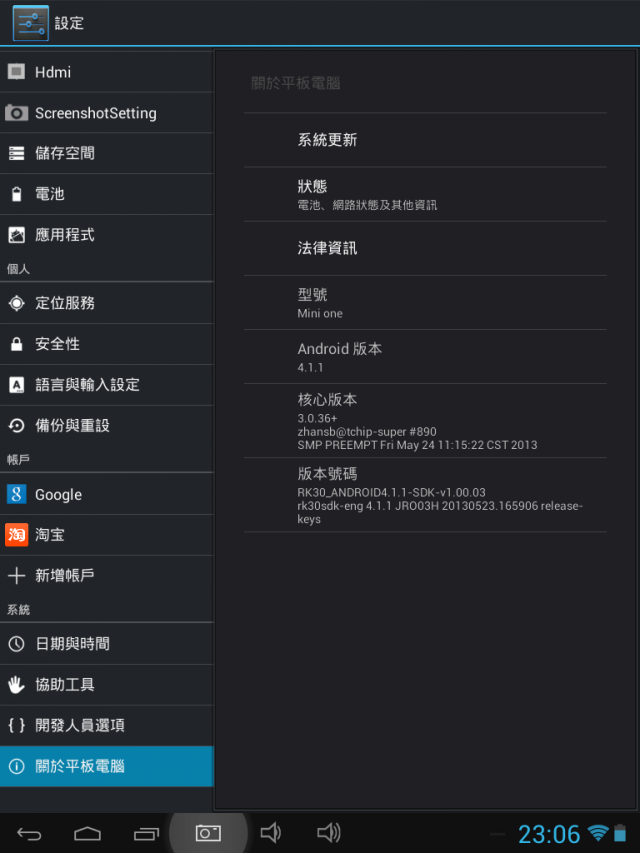The image size is (640, 854).
Task: Go back using the navigation bar back button
Action: pos(29,833)
